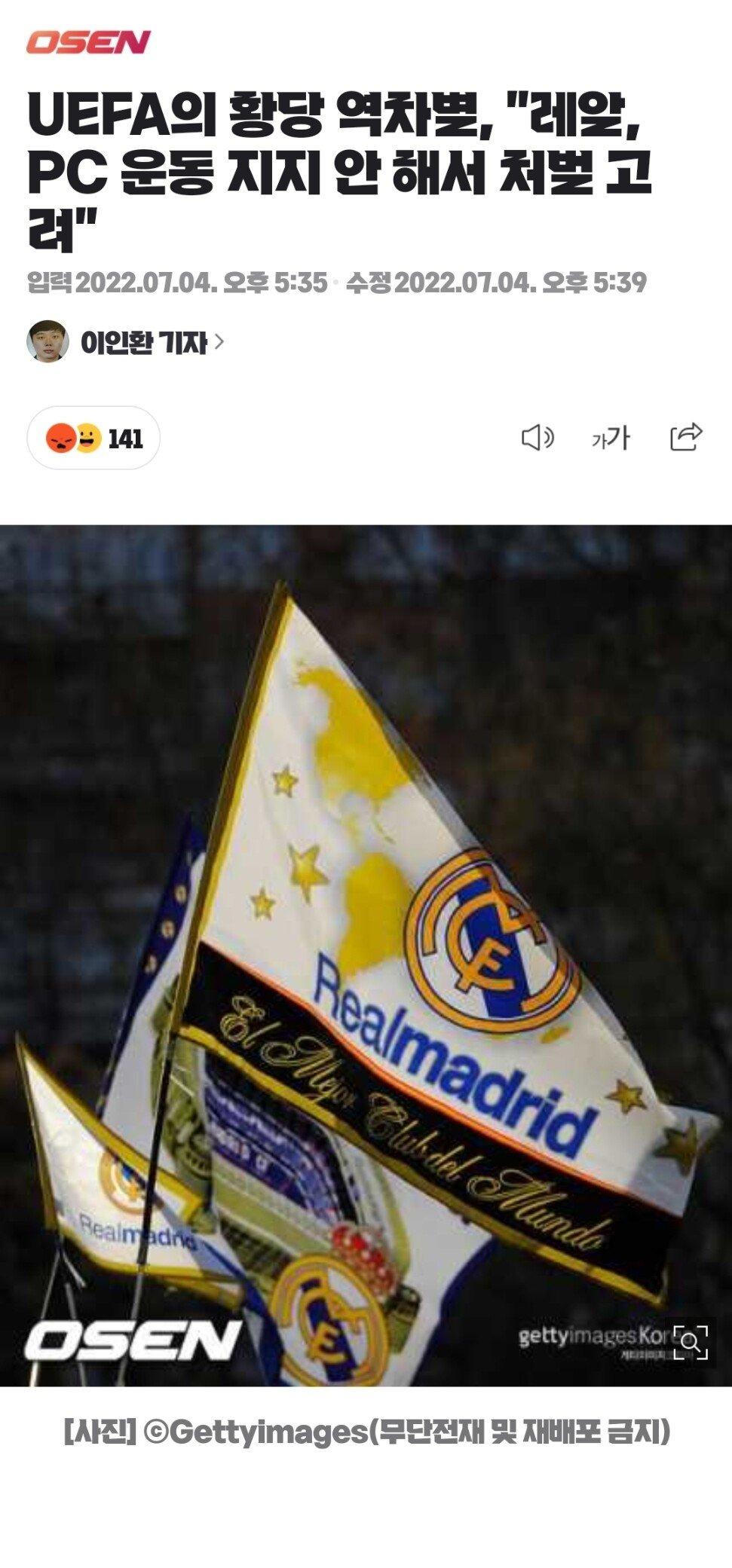
Task: Share this article
Action: (x=686, y=436)
